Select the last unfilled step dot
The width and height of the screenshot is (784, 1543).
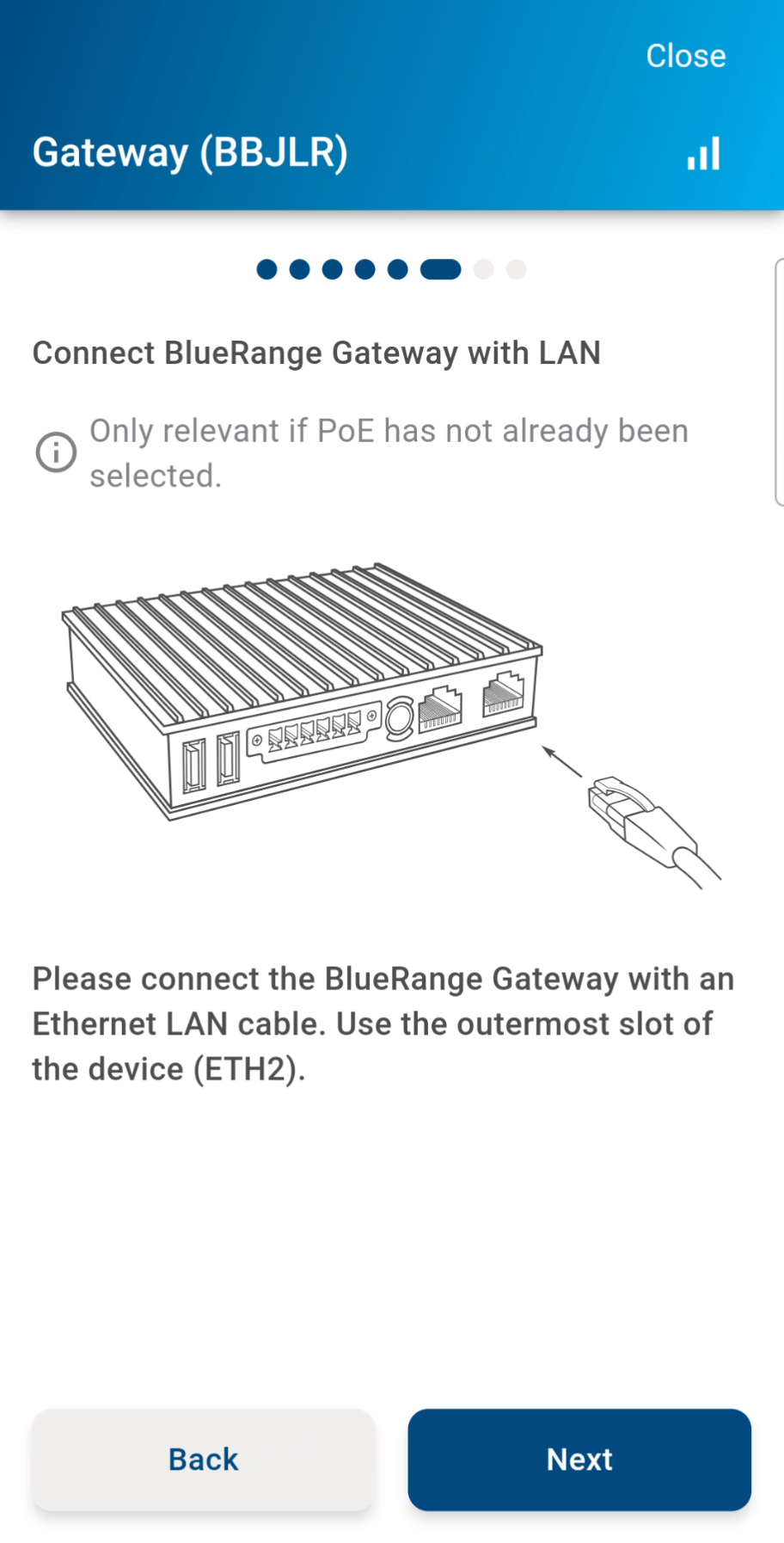click(515, 269)
